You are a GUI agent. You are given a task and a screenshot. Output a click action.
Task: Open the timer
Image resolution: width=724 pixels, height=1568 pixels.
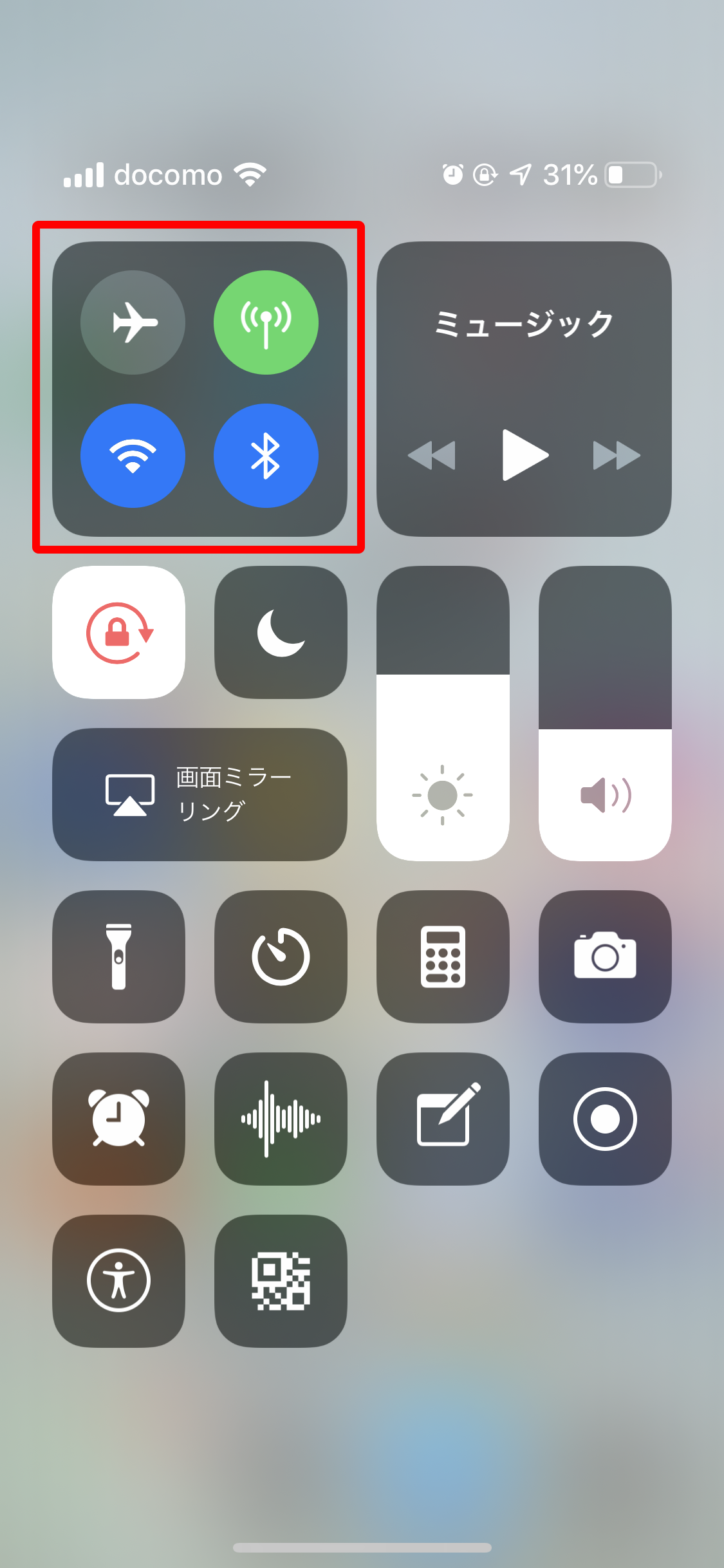point(281,957)
